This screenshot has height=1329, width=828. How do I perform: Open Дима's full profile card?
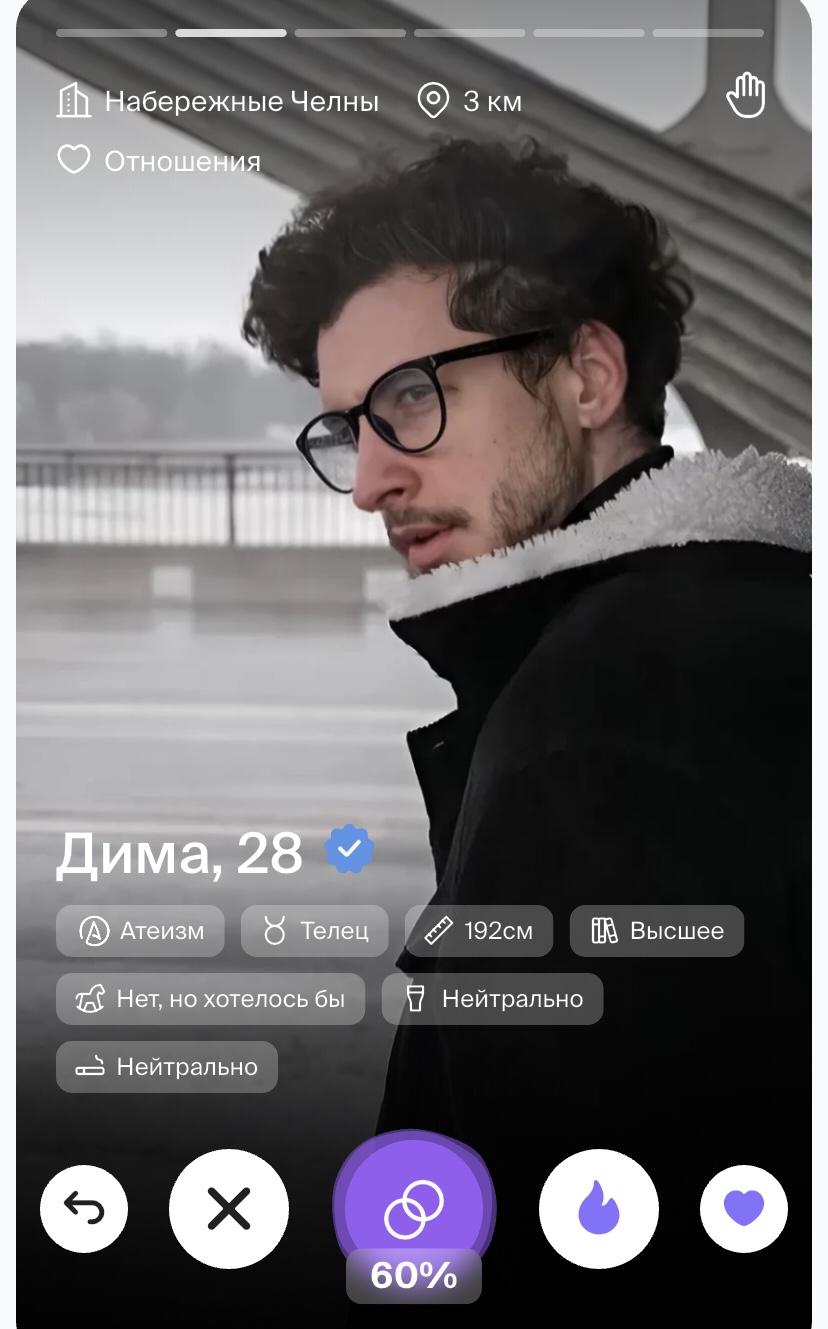(180, 853)
